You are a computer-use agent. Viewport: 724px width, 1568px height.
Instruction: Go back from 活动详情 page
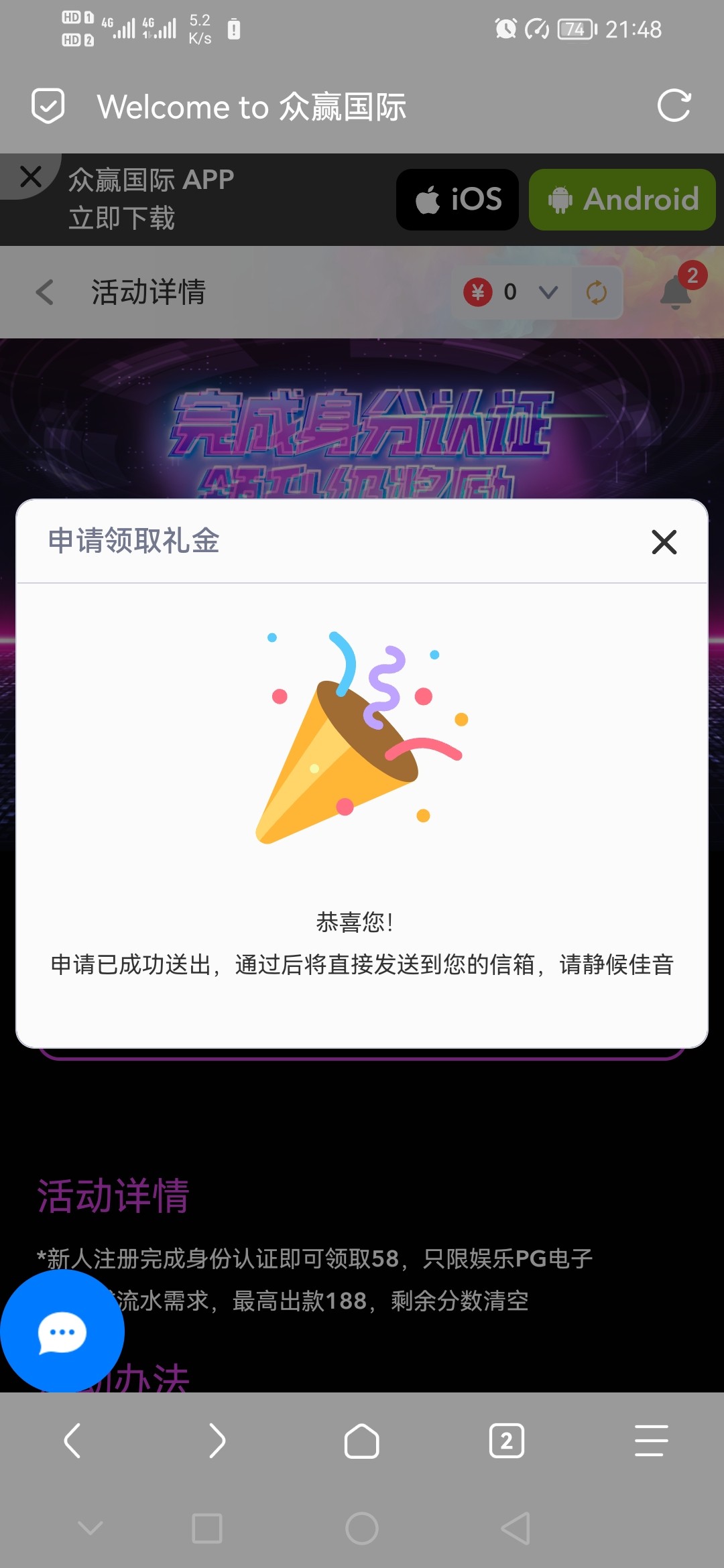44,292
